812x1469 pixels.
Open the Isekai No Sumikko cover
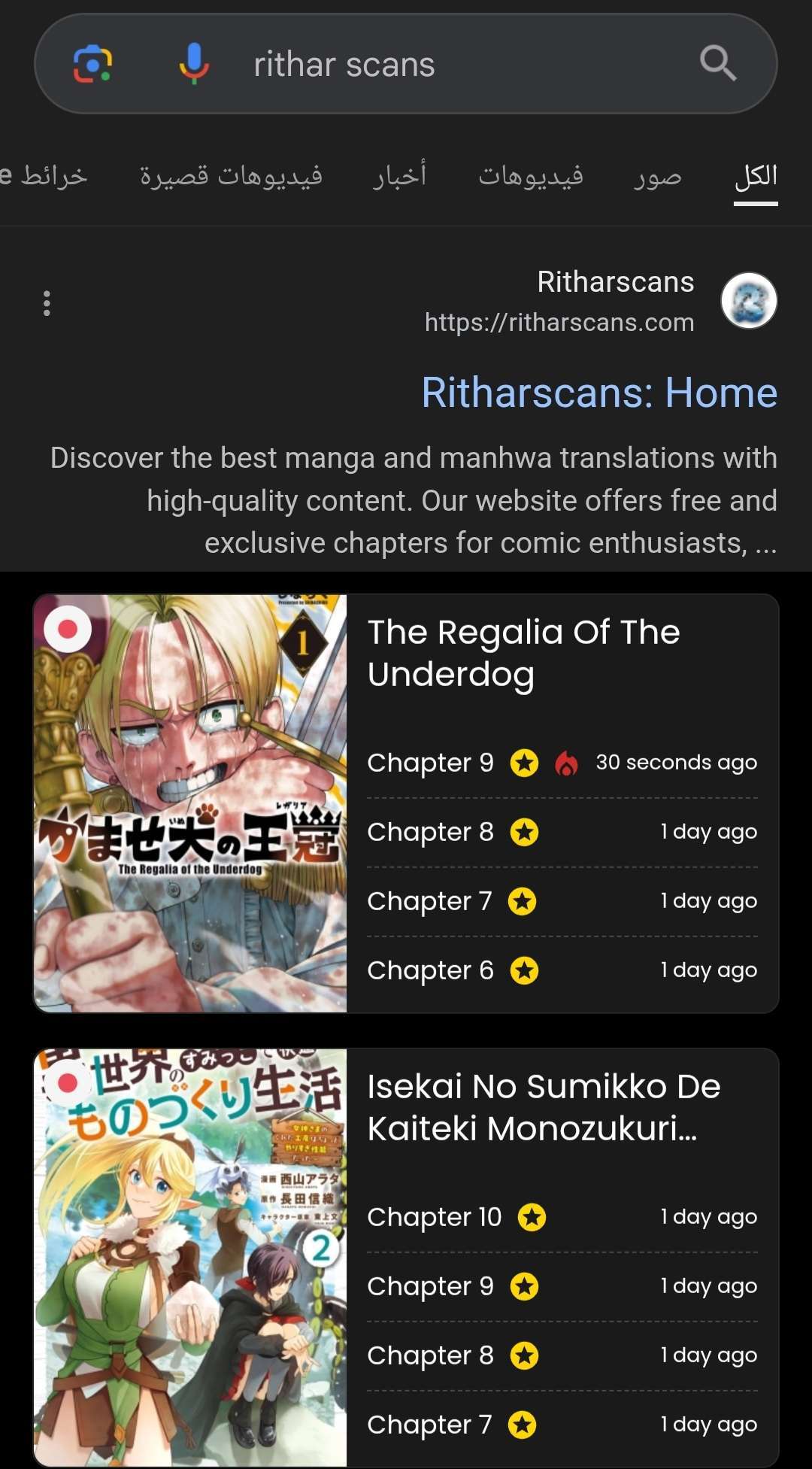[190, 1256]
